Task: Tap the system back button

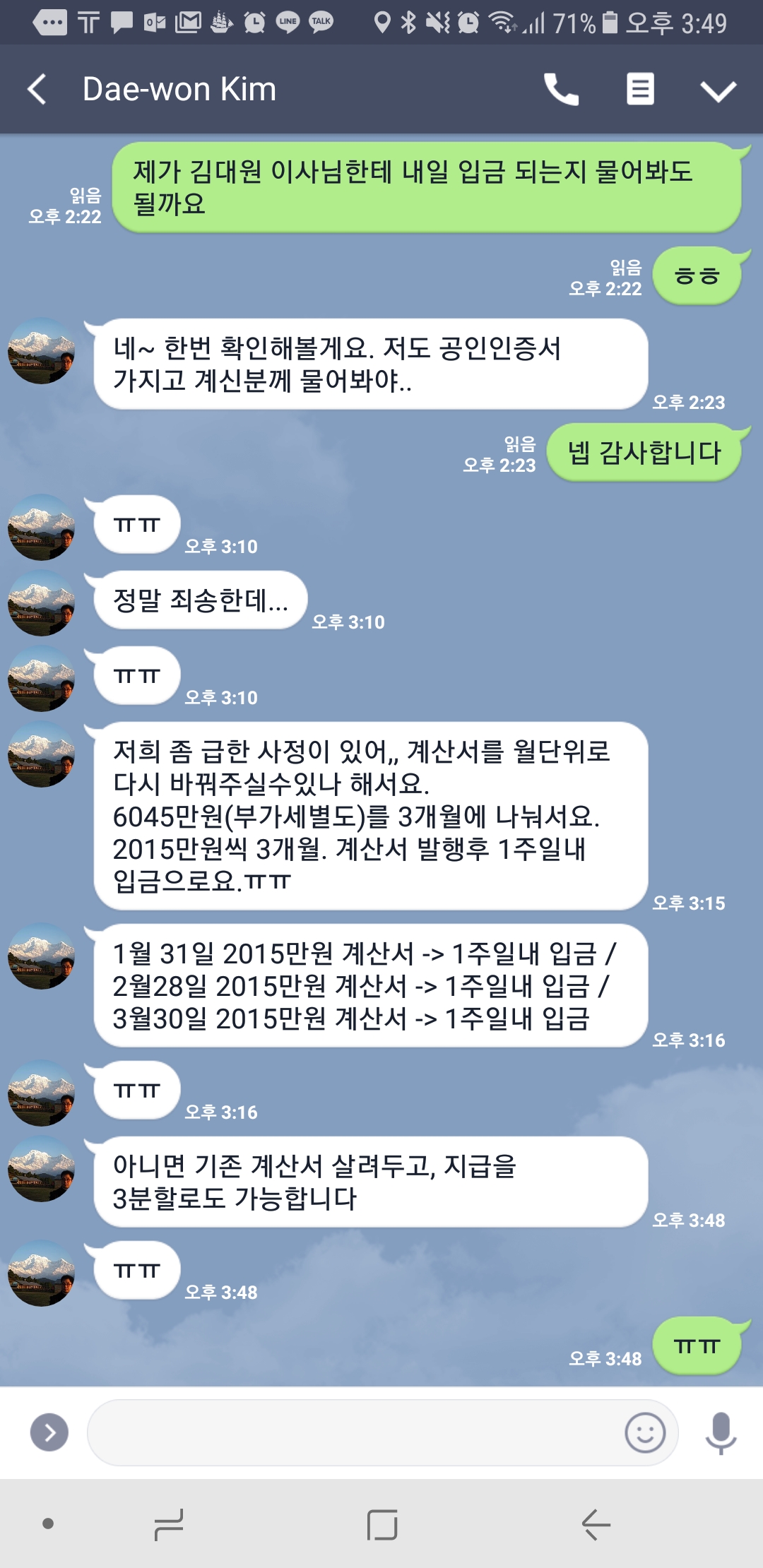Action: tap(596, 1524)
